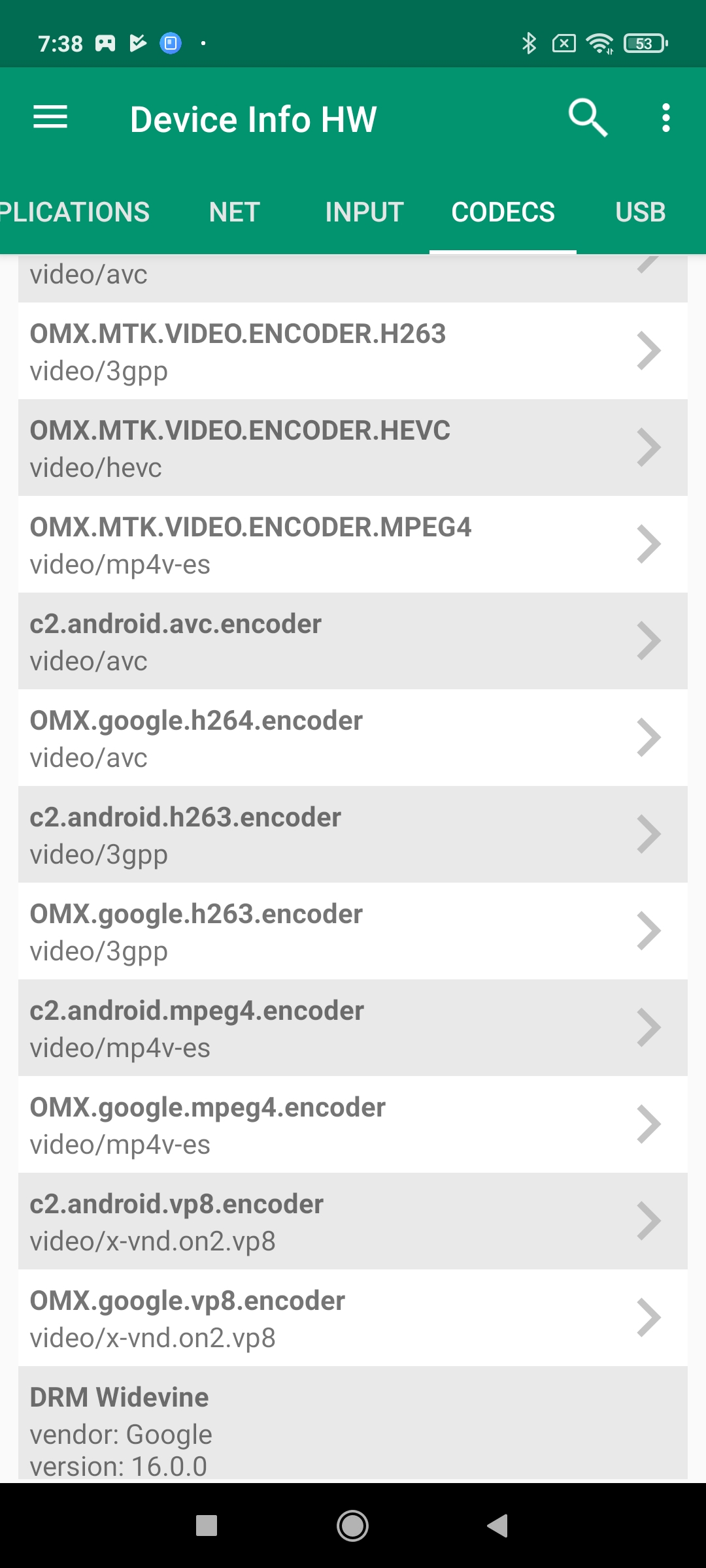Switch to the NET tab
The height and width of the screenshot is (1568, 706).
tap(234, 212)
